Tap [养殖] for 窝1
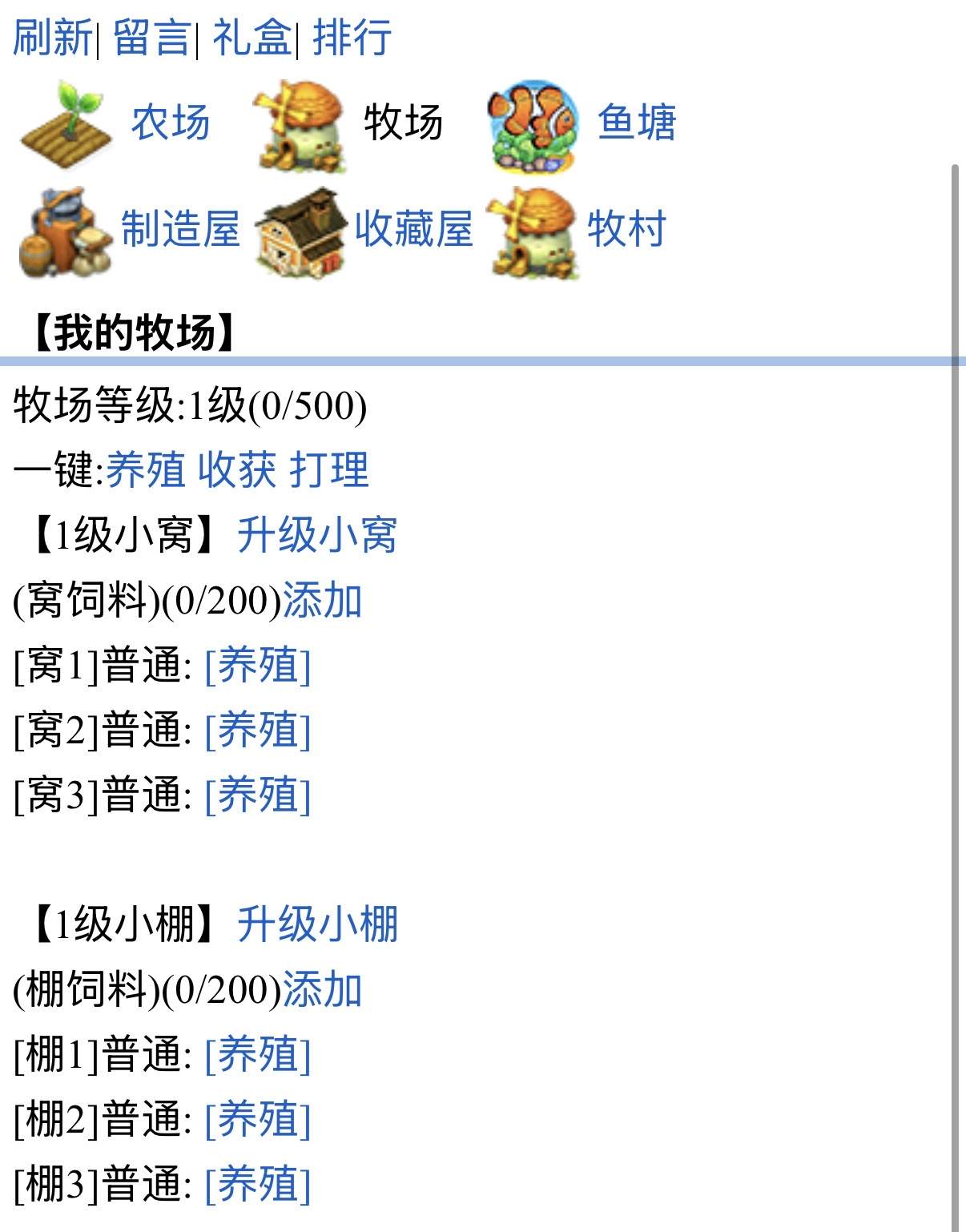This screenshot has width=966, height=1232. pyautogui.click(x=258, y=666)
